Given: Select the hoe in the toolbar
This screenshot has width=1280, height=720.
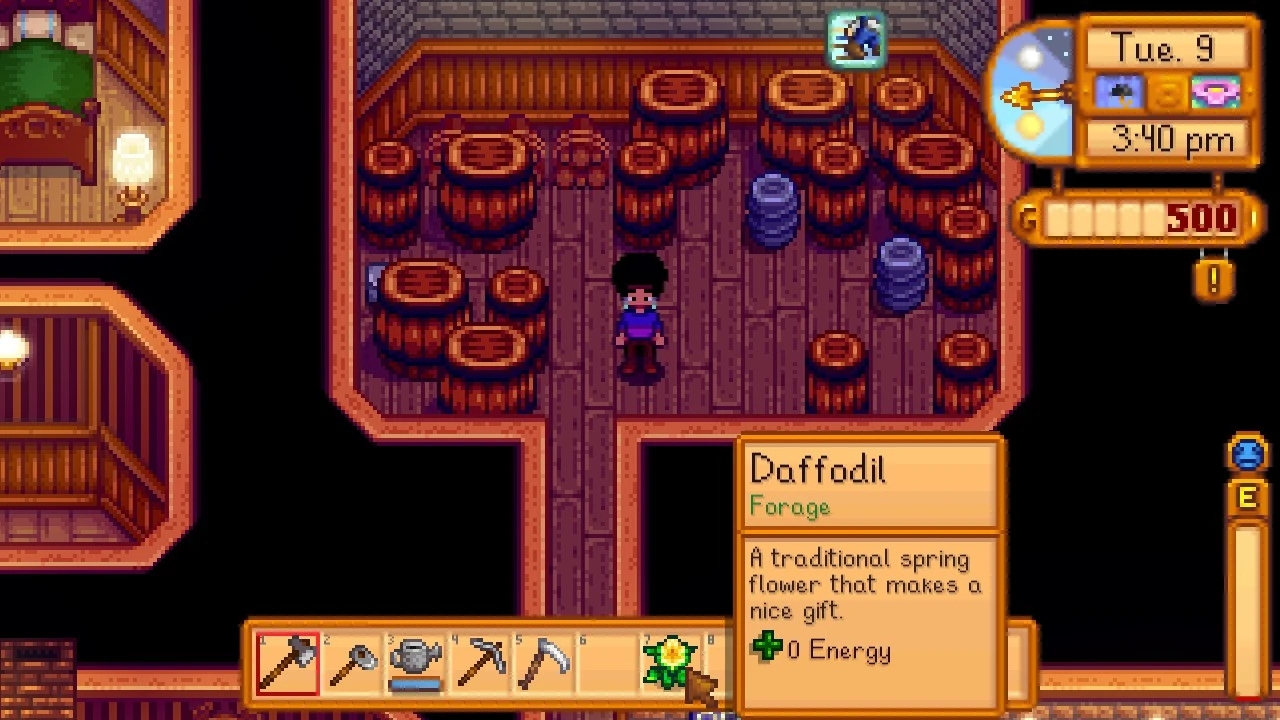Looking at the screenshot, I should point(352,664).
